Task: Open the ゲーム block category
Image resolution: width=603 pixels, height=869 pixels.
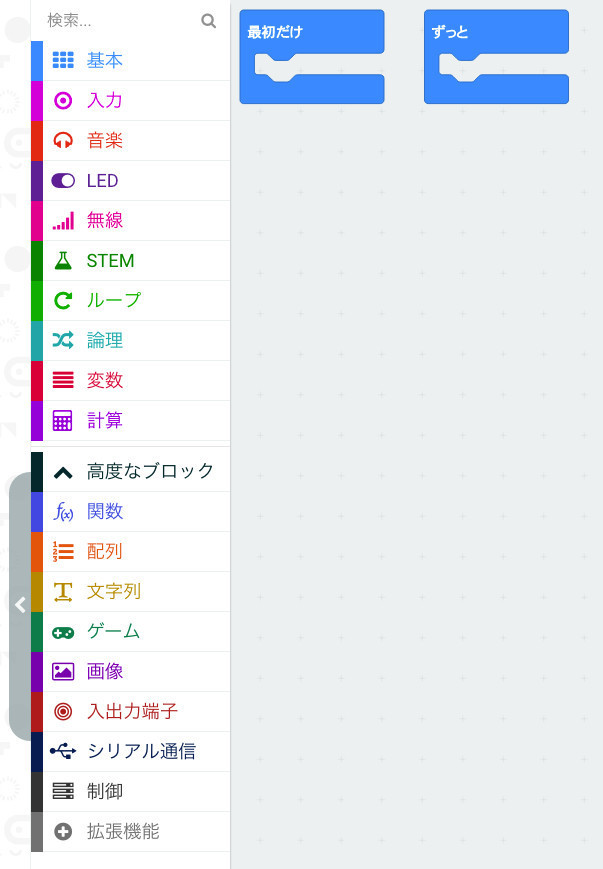Action: click(x=113, y=632)
